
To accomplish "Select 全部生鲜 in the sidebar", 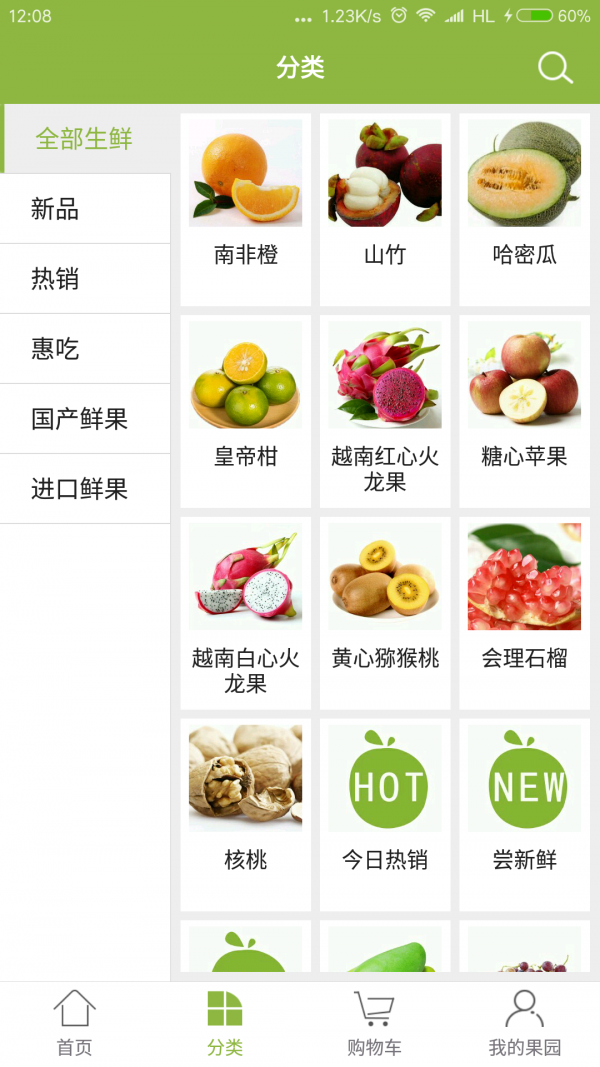I will tap(85, 139).
